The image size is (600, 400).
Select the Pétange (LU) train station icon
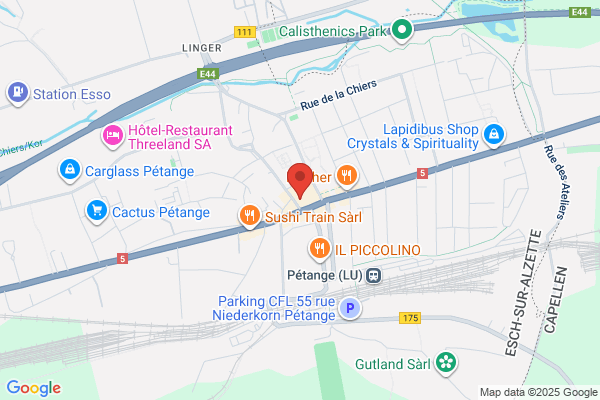point(373,275)
